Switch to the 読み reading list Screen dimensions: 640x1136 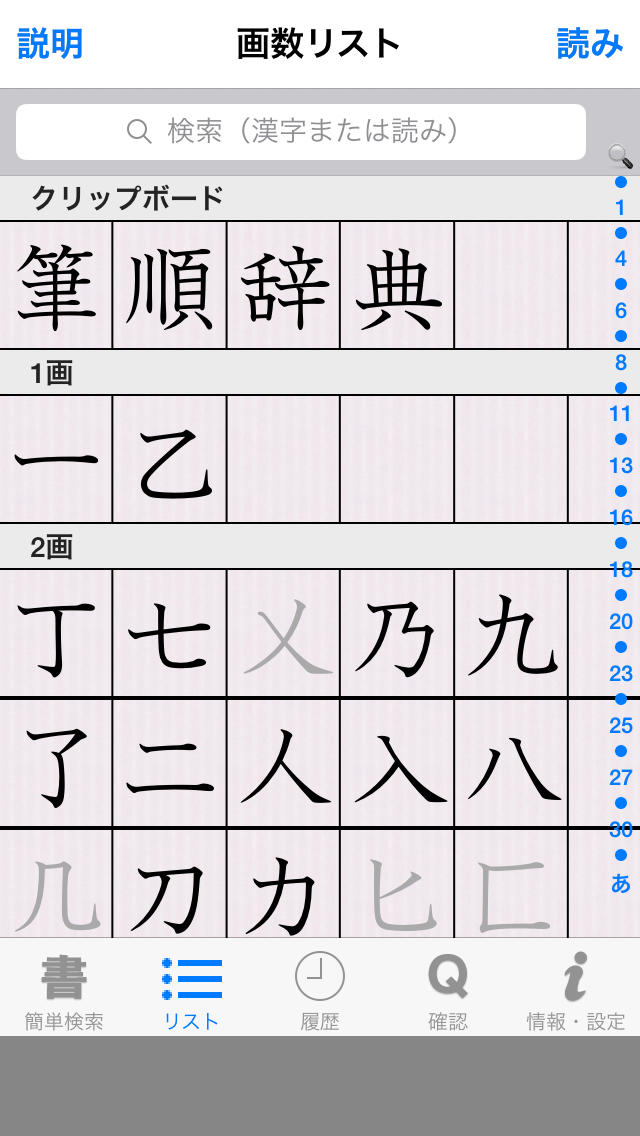tap(590, 44)
